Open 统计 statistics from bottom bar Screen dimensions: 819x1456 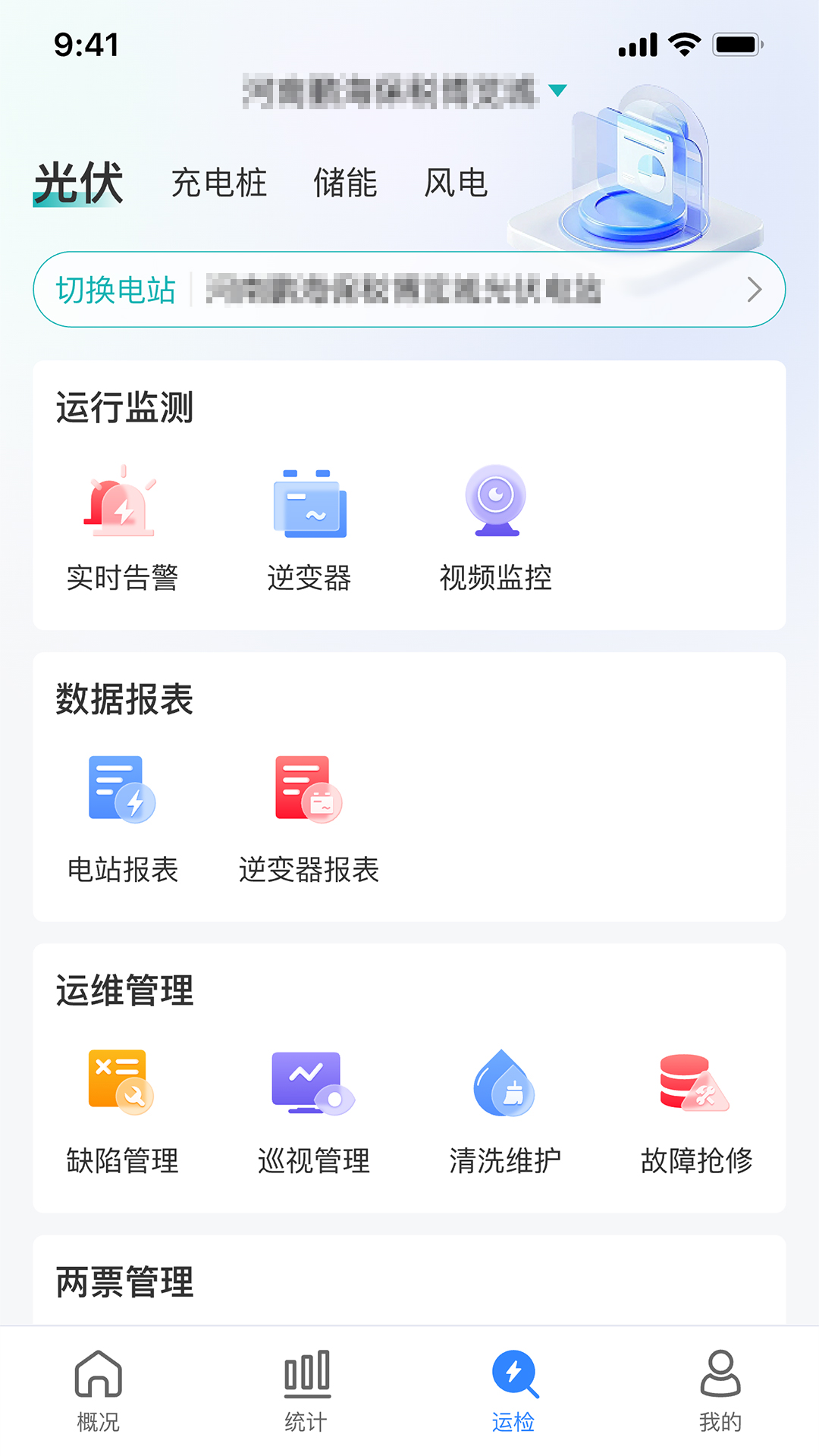click(306, 1388)
